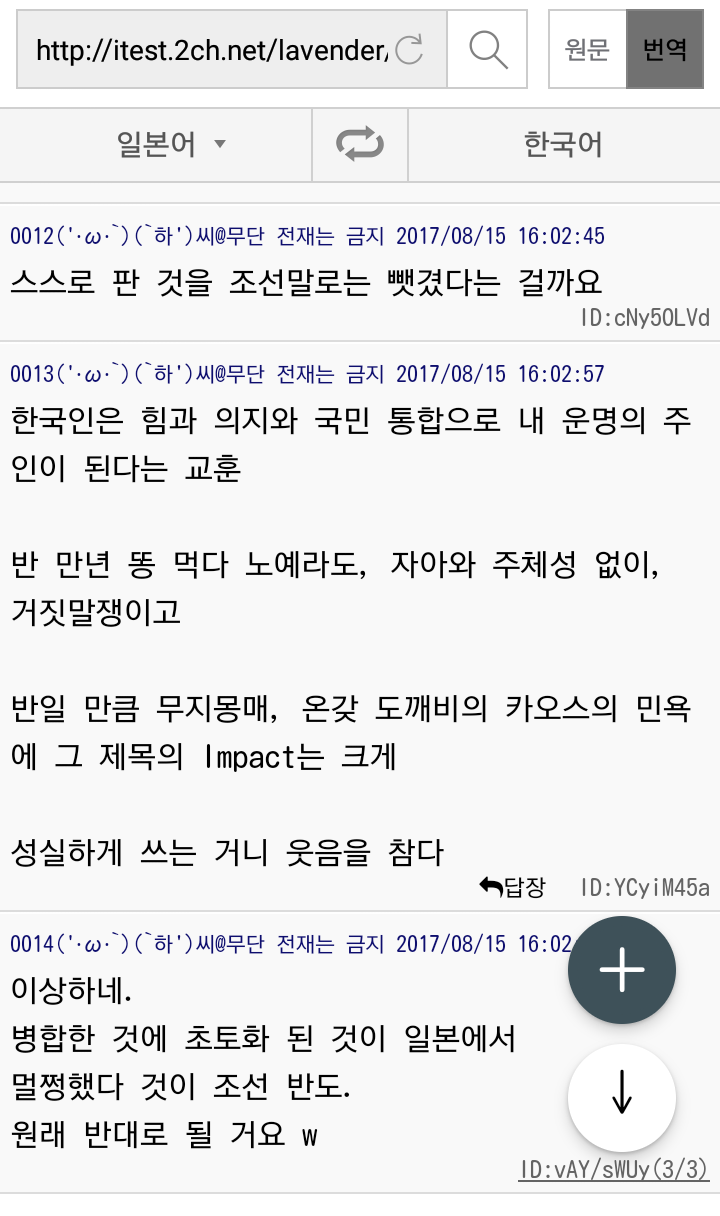
Task: Tap the URL address field
Action: click(x=210, y=50)
